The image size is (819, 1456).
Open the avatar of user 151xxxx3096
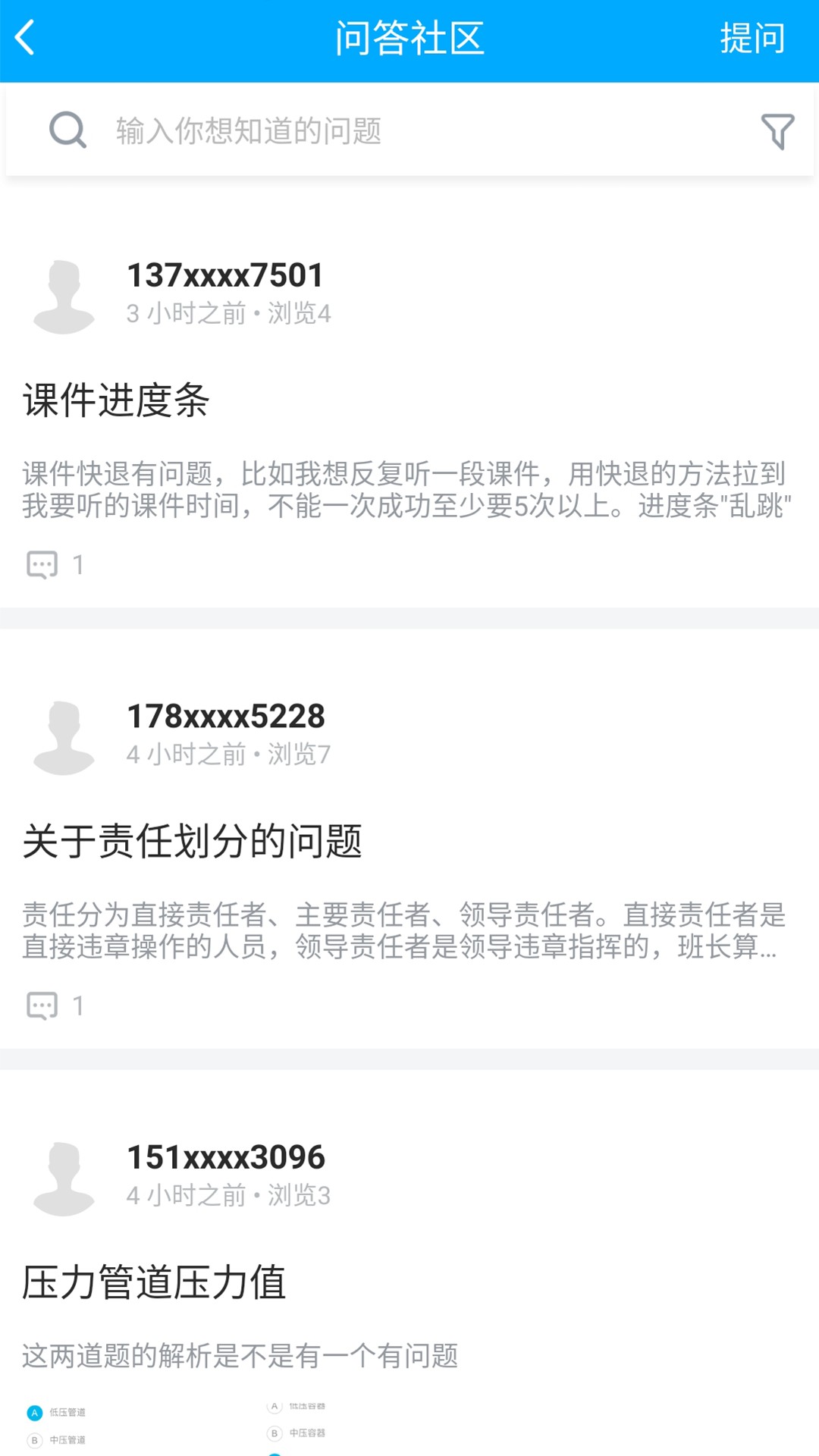pos(64,1178)
